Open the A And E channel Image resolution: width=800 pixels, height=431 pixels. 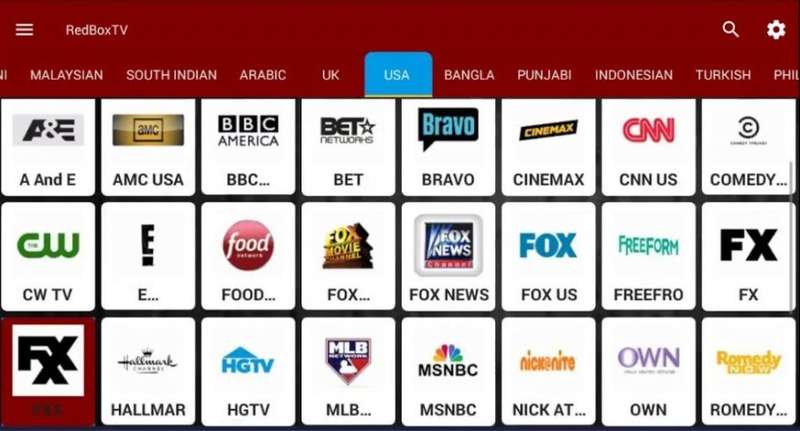tap(48, 146)
